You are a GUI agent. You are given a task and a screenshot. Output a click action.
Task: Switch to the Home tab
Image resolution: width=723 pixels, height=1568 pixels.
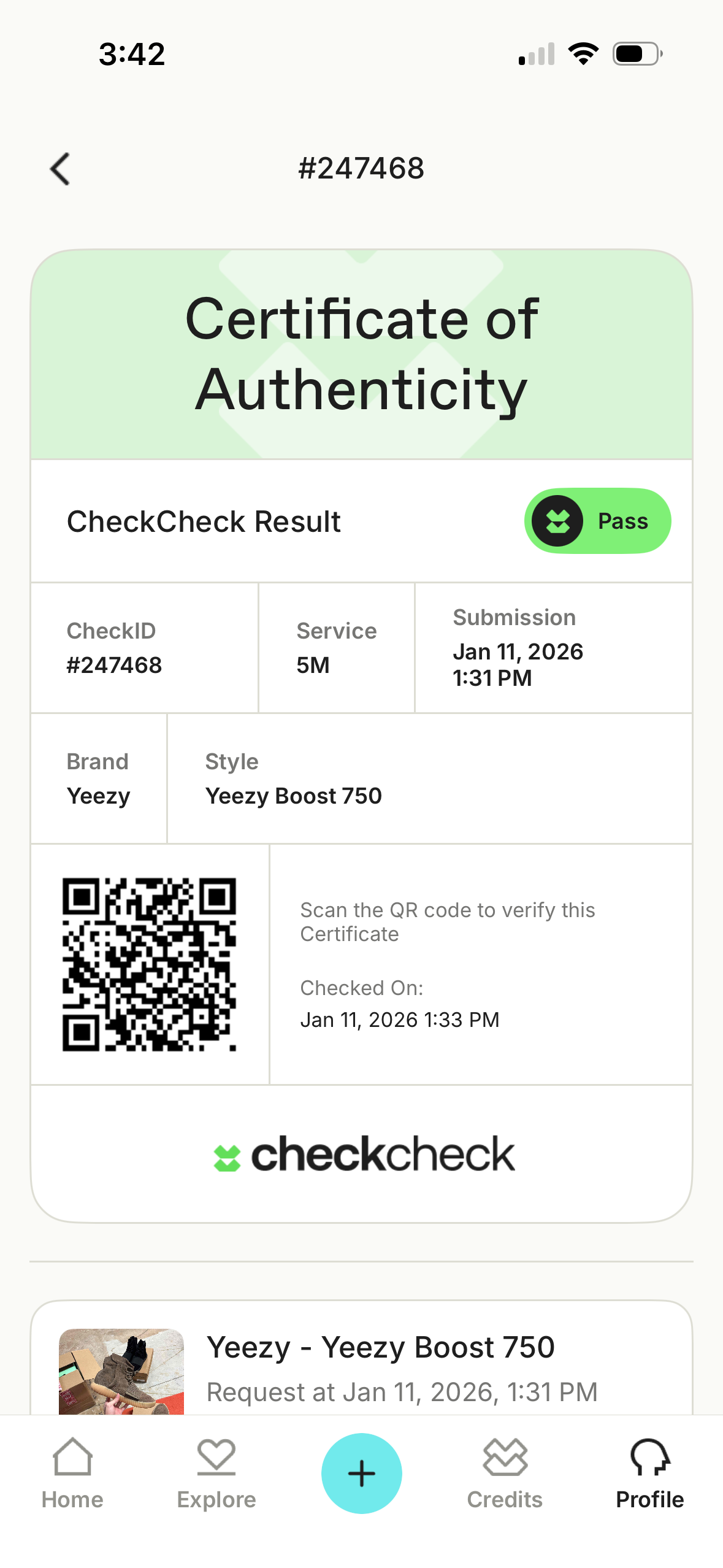pyautogui.click(x=72, y=1474)
